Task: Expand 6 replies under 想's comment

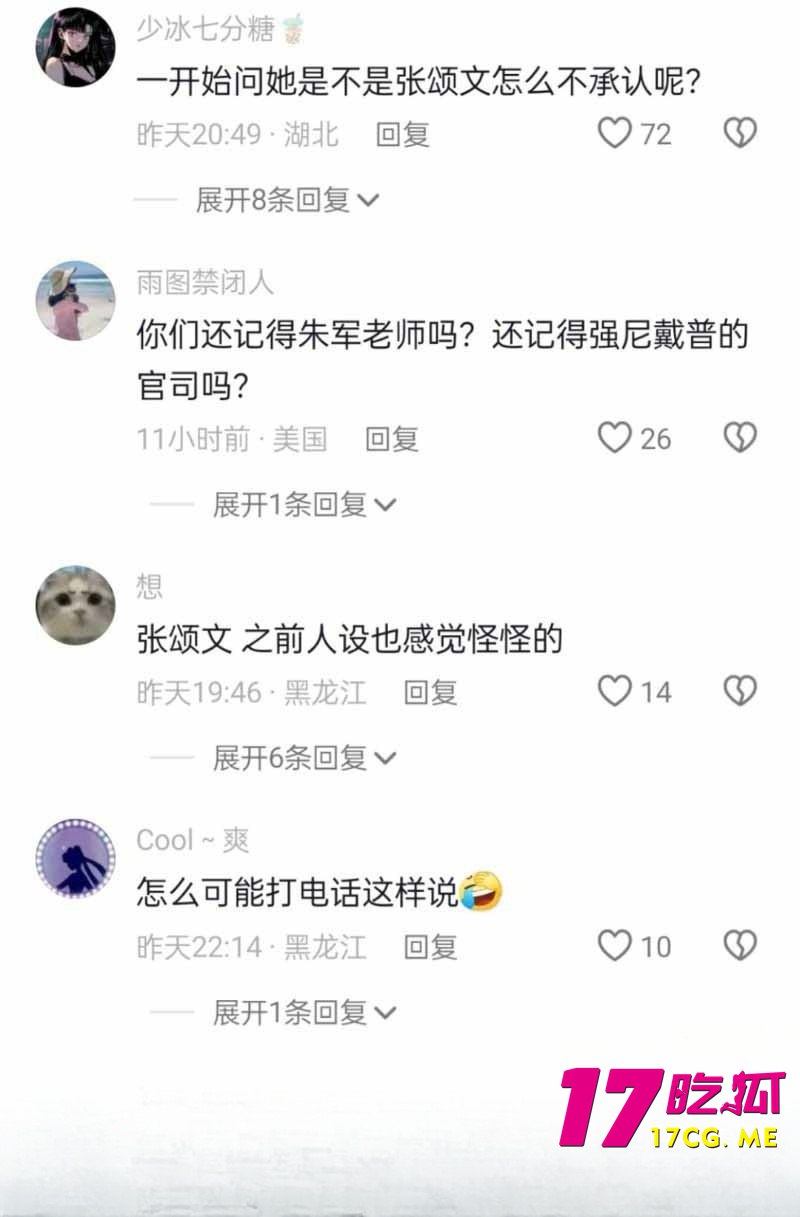Action: click(x=304, y=758)
